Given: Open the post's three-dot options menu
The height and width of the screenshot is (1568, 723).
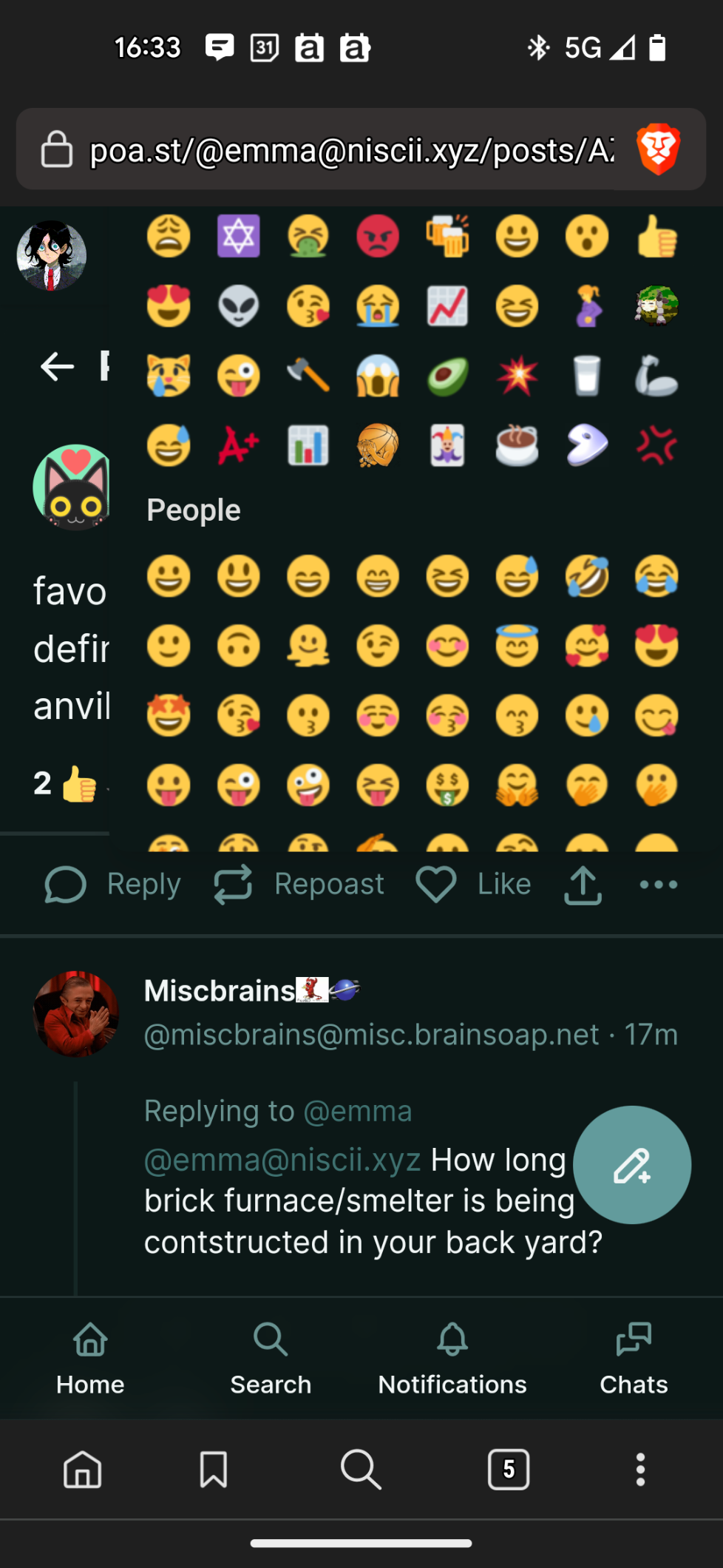Looking at the screenshot, I should click(658, 885).
